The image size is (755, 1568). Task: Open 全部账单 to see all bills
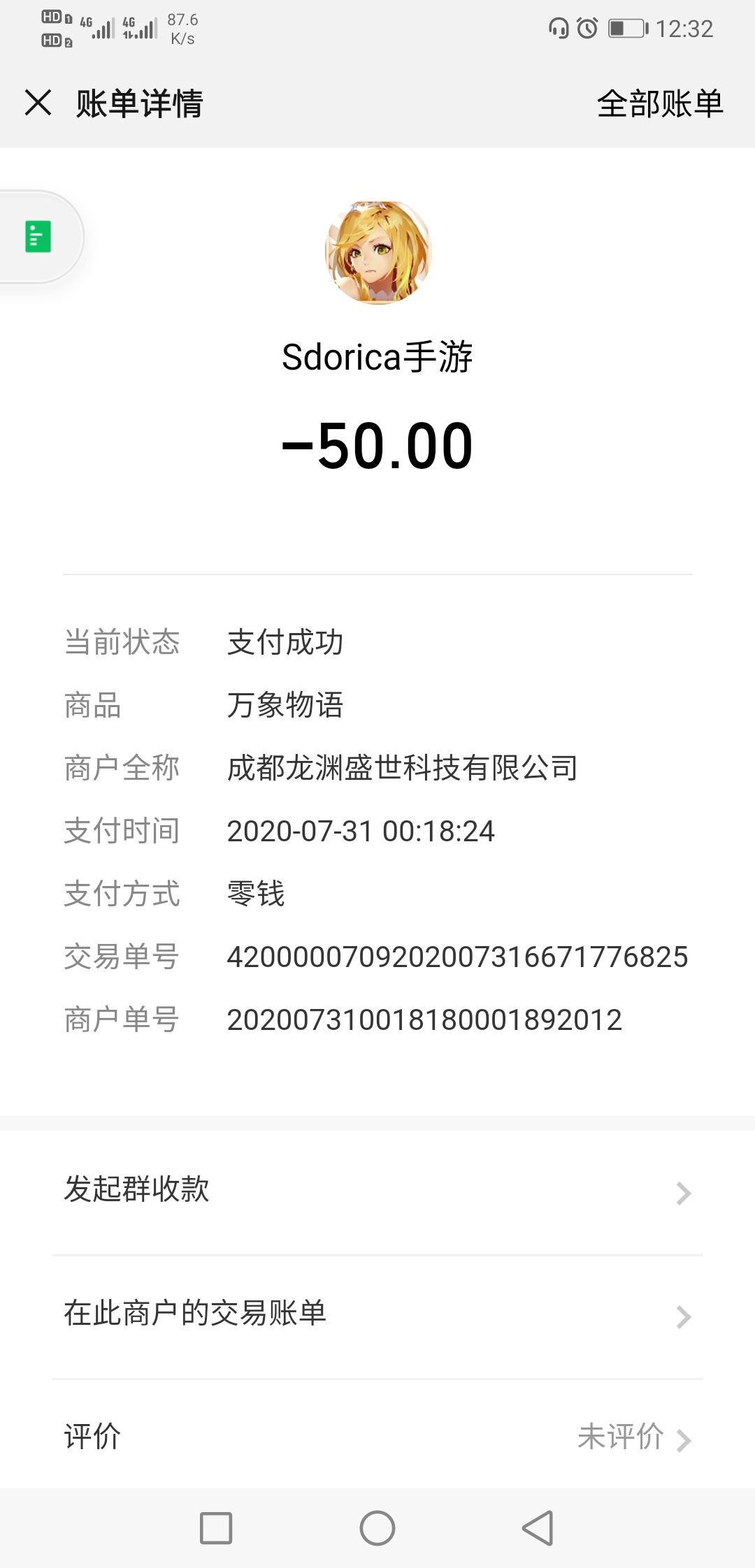[659, 103]
